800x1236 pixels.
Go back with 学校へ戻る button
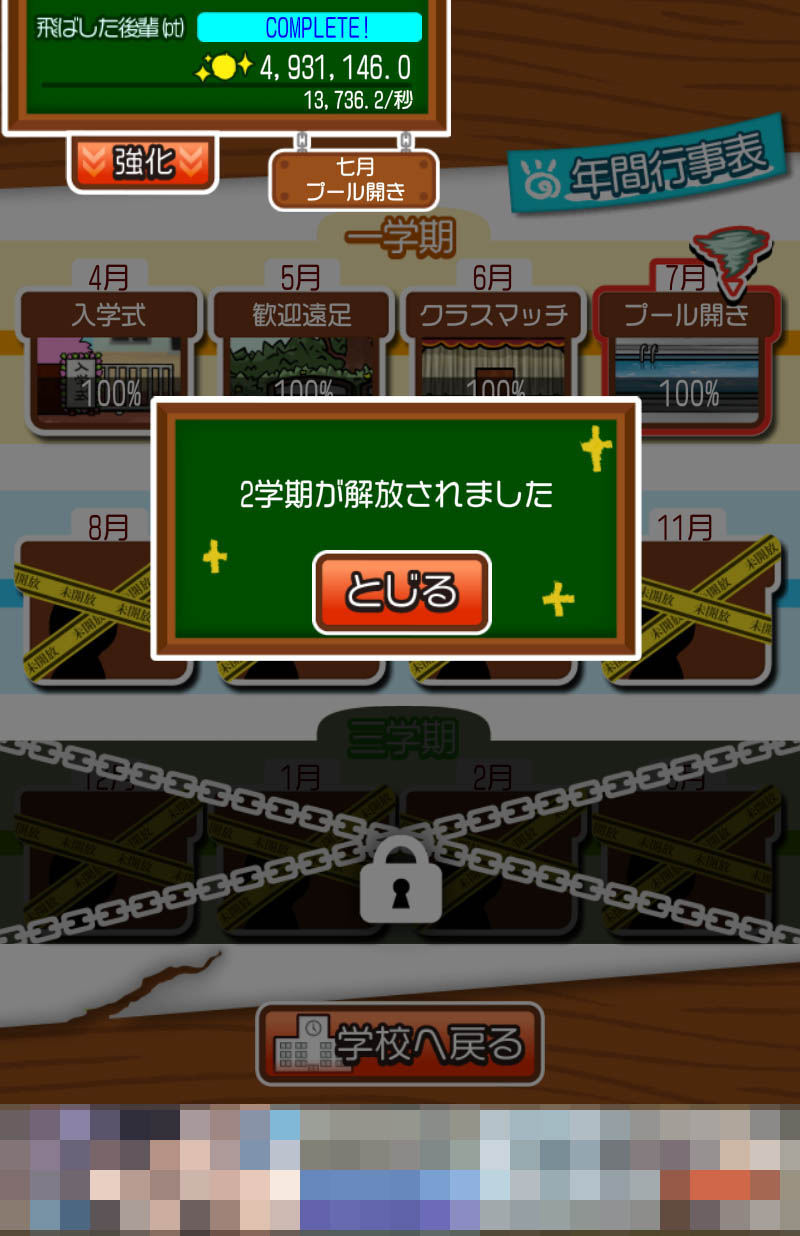click(400, 1045)
